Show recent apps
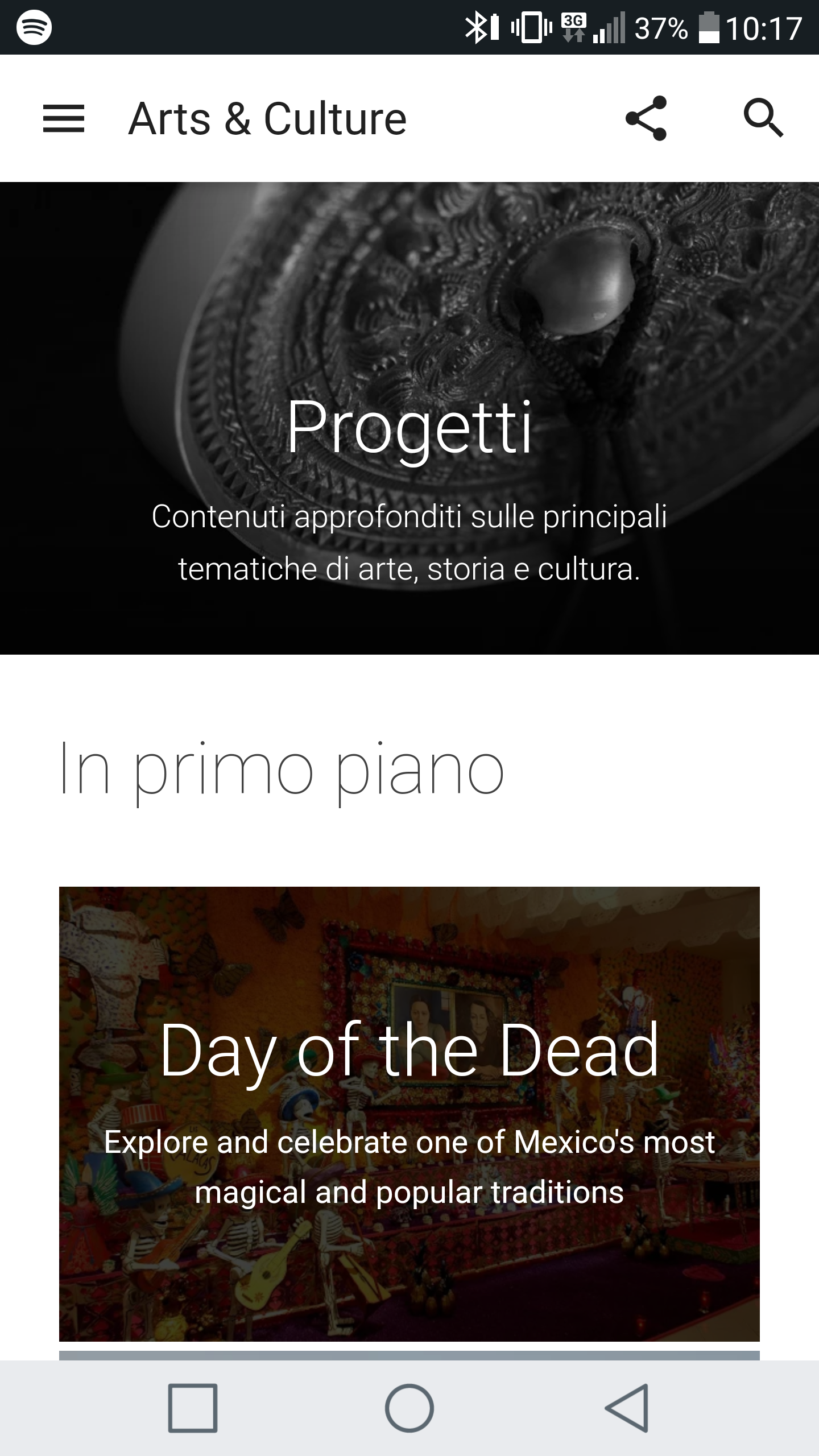 pyautogui.click(x=193, y=1408)
